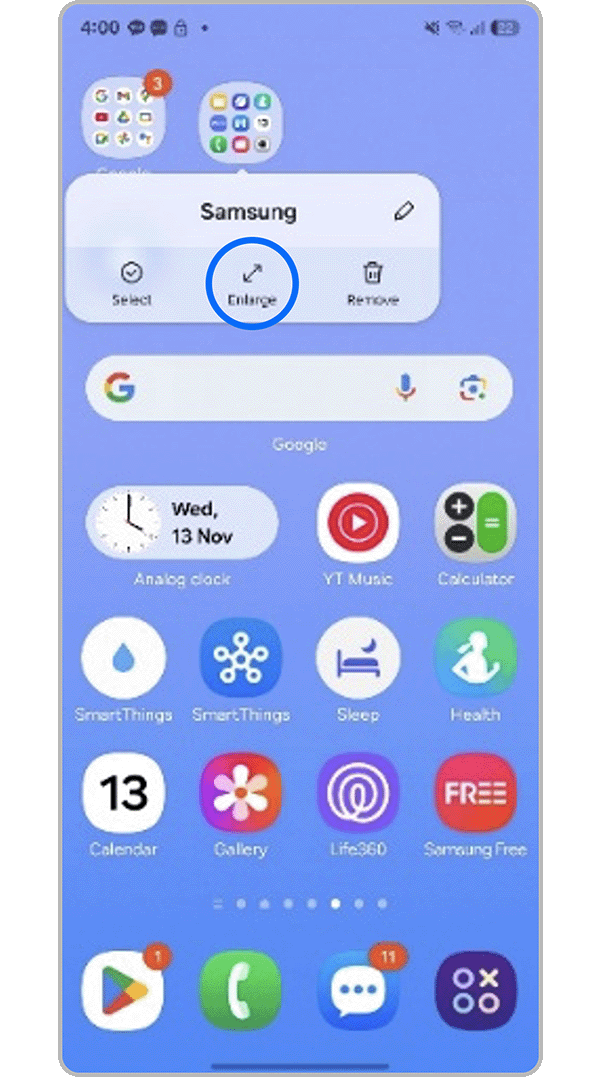Launch Life360
The image size is (600, 1077).
(358, 794)
